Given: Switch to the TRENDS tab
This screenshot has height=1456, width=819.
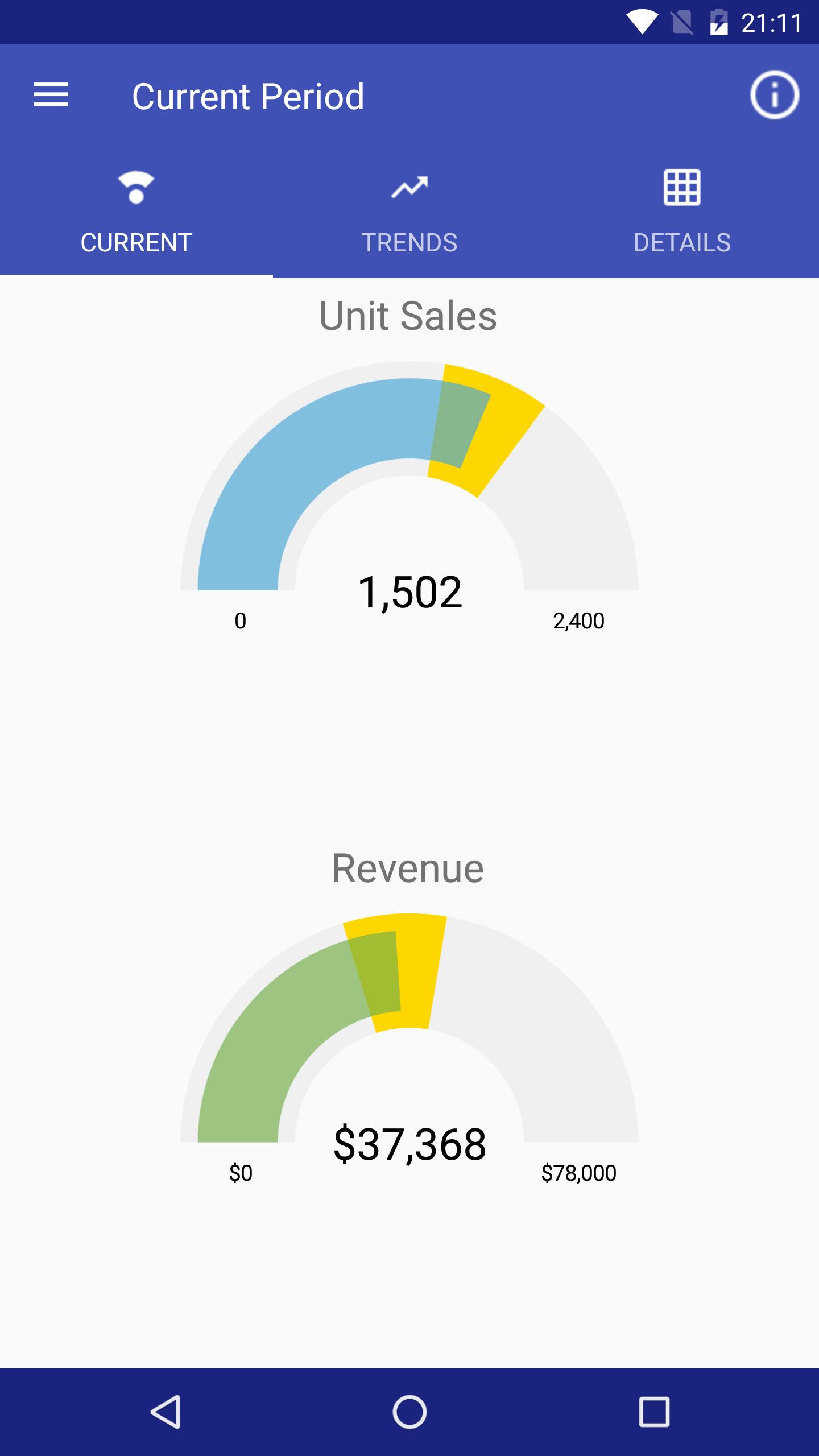Looking at the screenshot, I should pyautogui.click(x=409, y=241).
